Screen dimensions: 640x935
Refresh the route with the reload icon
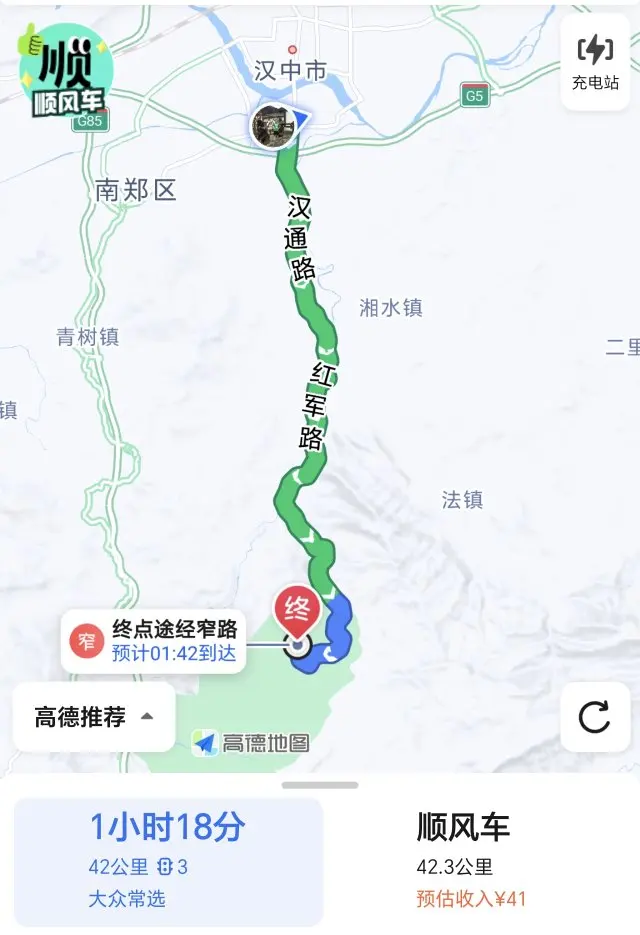tap(595, 717)
